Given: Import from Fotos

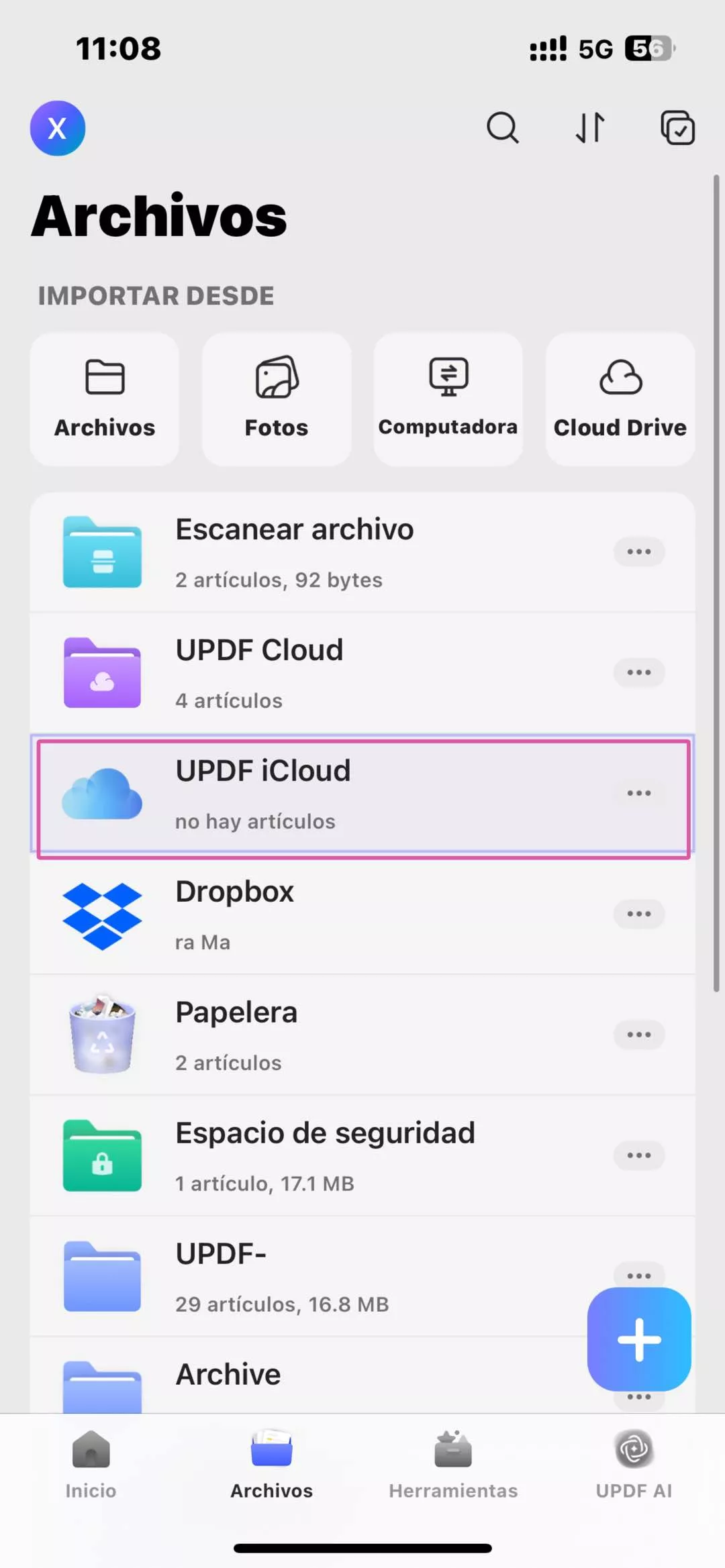Looking at the screenshot, I should pos(277,399).
